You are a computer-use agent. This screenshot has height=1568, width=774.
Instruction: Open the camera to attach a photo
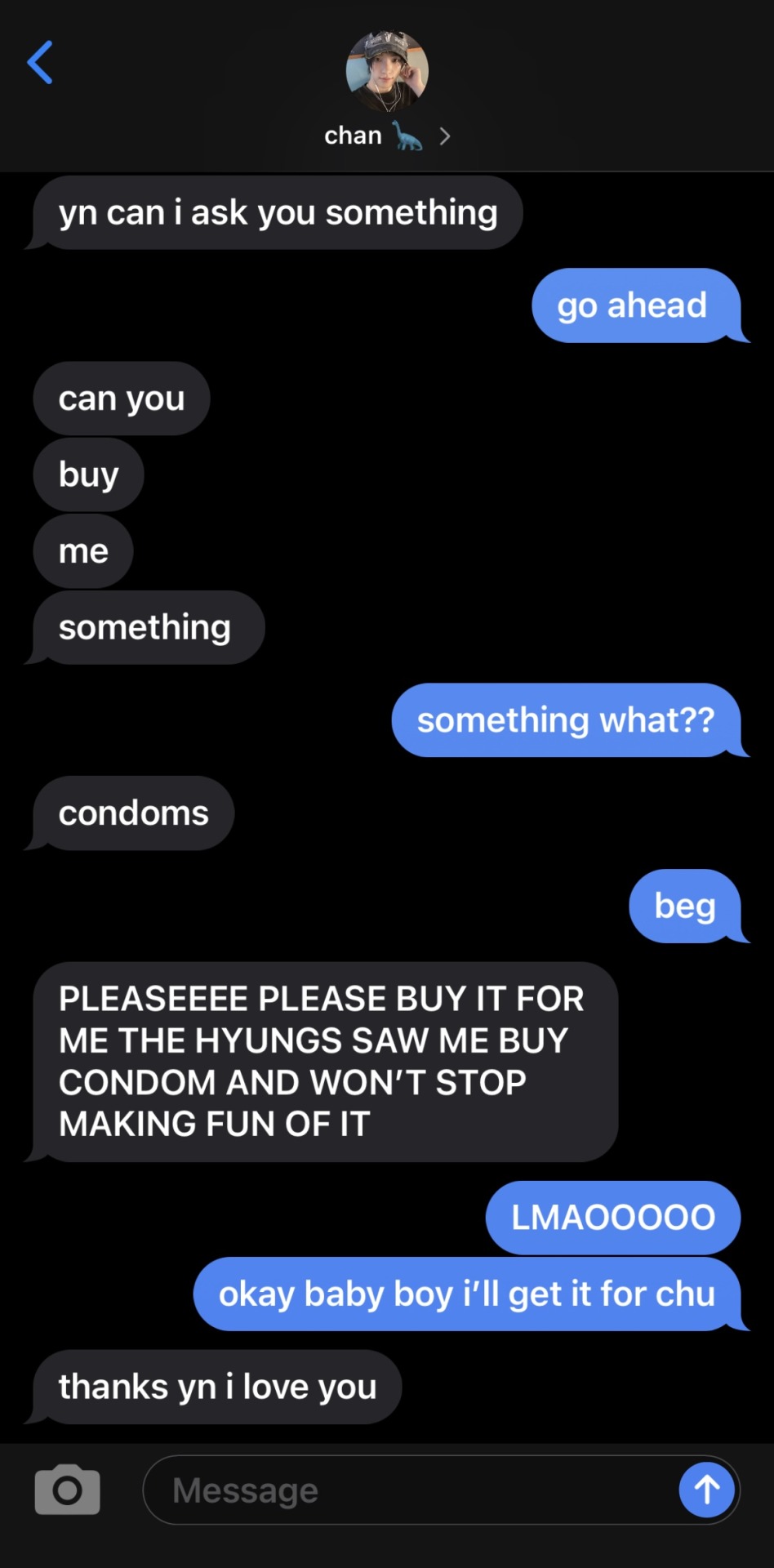pyautogui.click(x=67, y=1490)
